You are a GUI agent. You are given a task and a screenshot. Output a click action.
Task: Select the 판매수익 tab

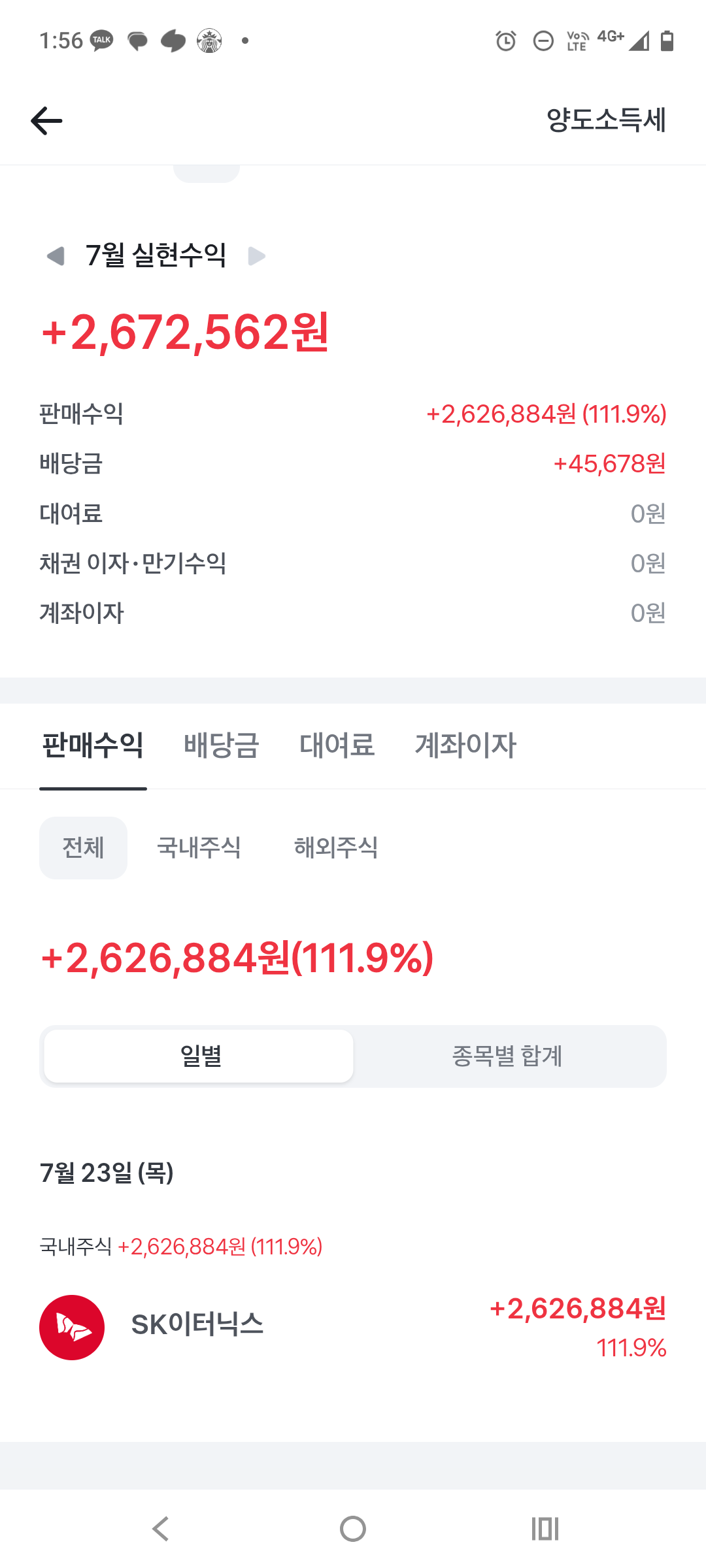pos(93,745)
